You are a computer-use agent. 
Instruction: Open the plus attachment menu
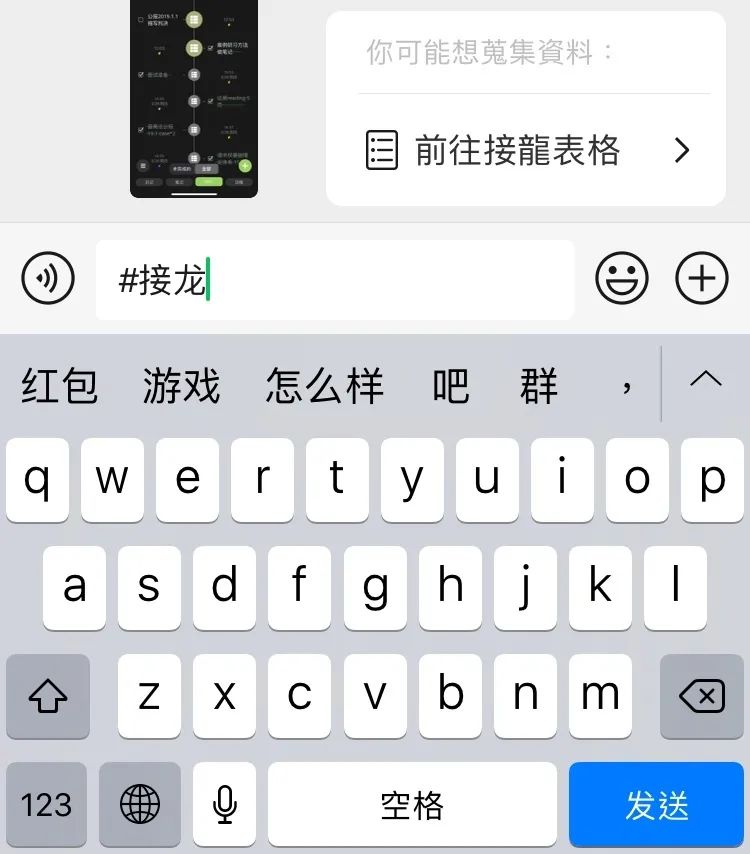702,279
